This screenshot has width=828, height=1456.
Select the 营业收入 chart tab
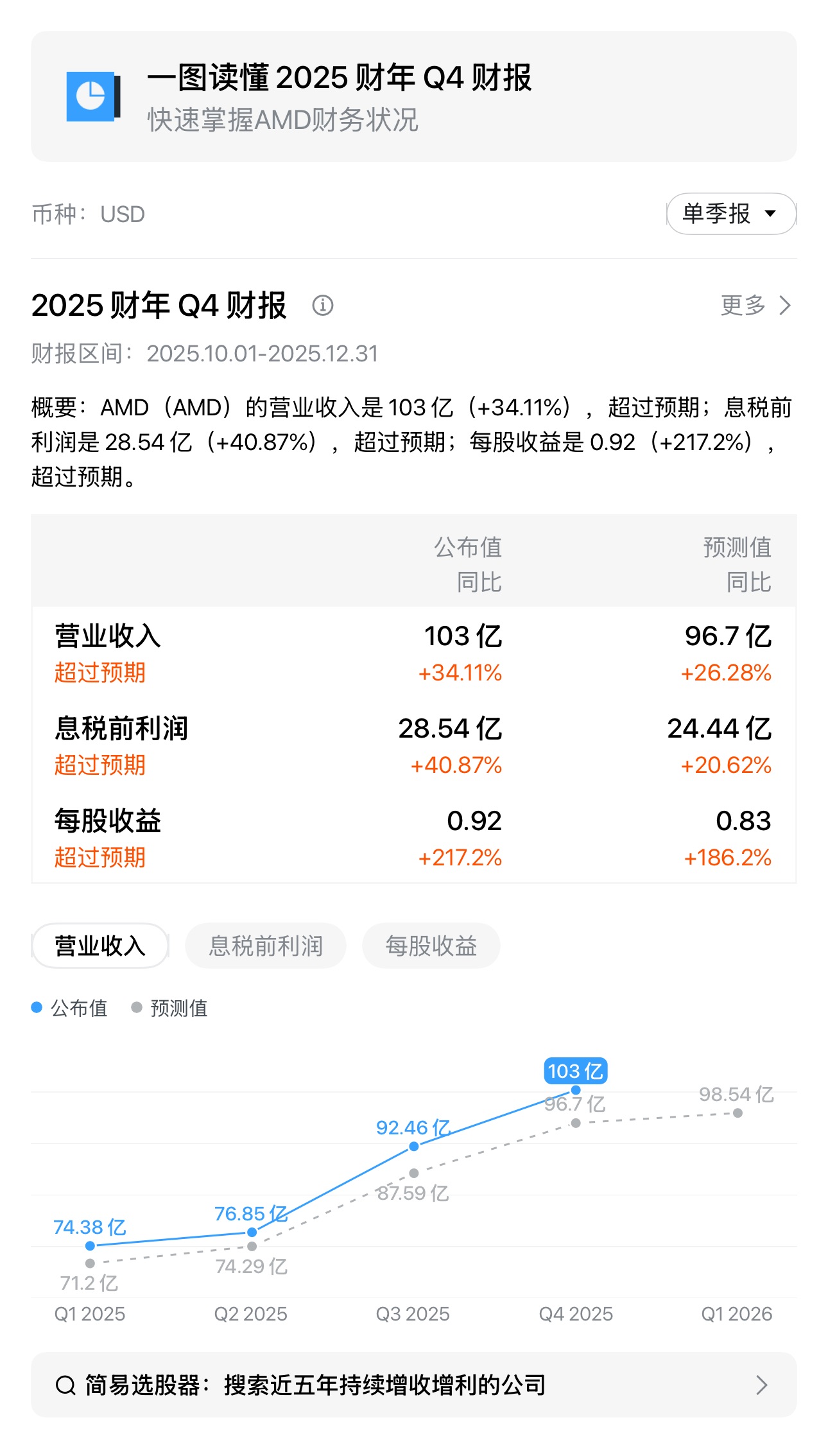point(100,946)
